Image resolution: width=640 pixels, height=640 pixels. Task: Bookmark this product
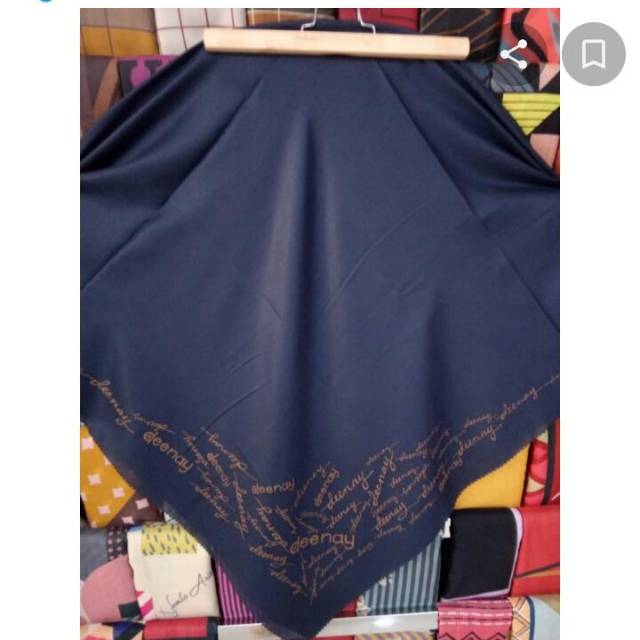pos(594,53)
